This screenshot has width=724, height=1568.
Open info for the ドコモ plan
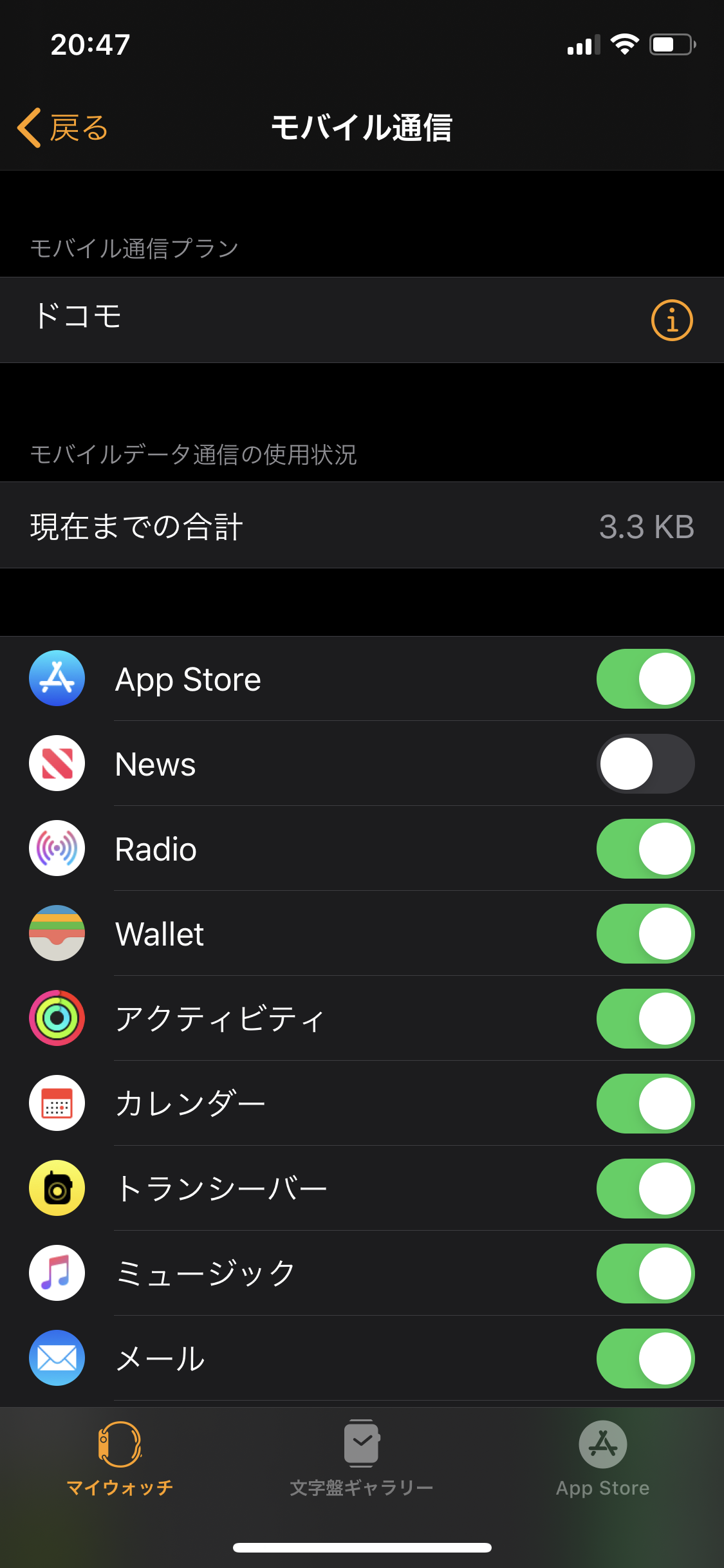coord(671,320)
